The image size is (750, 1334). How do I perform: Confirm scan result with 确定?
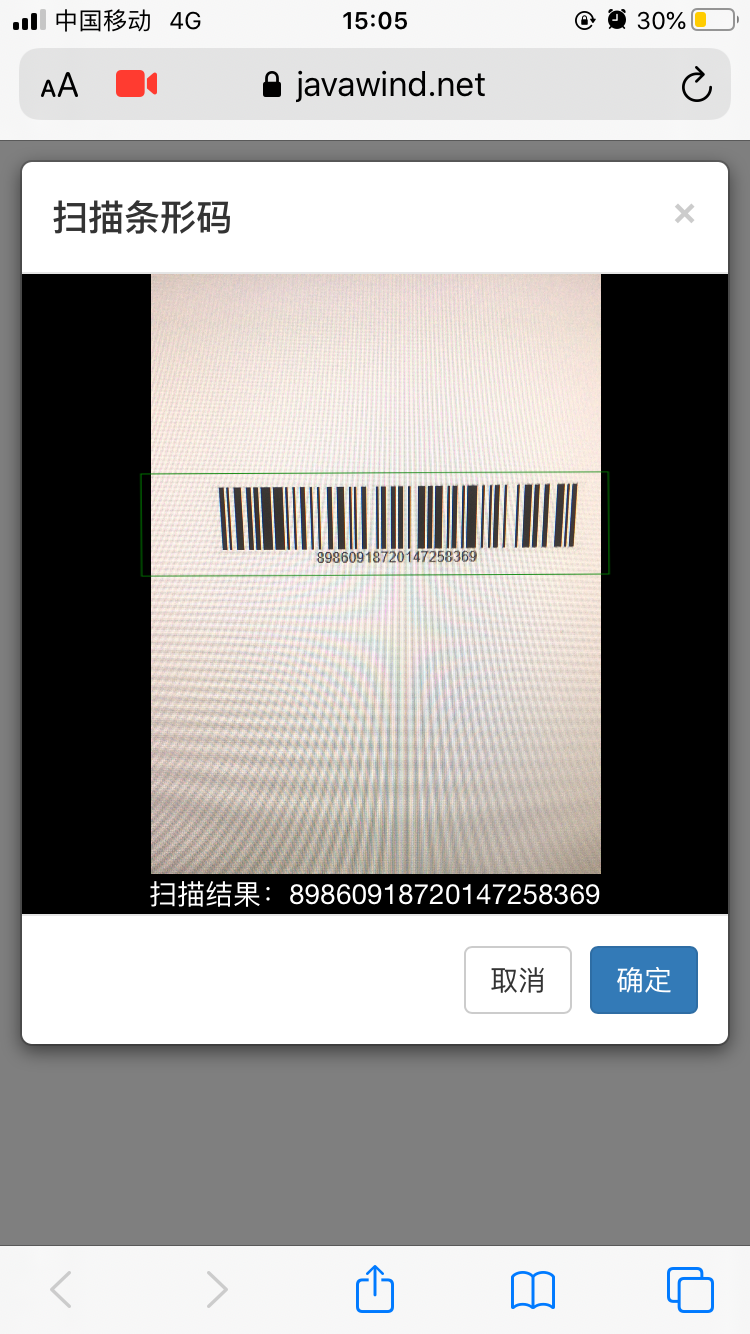tap(643, 980)
